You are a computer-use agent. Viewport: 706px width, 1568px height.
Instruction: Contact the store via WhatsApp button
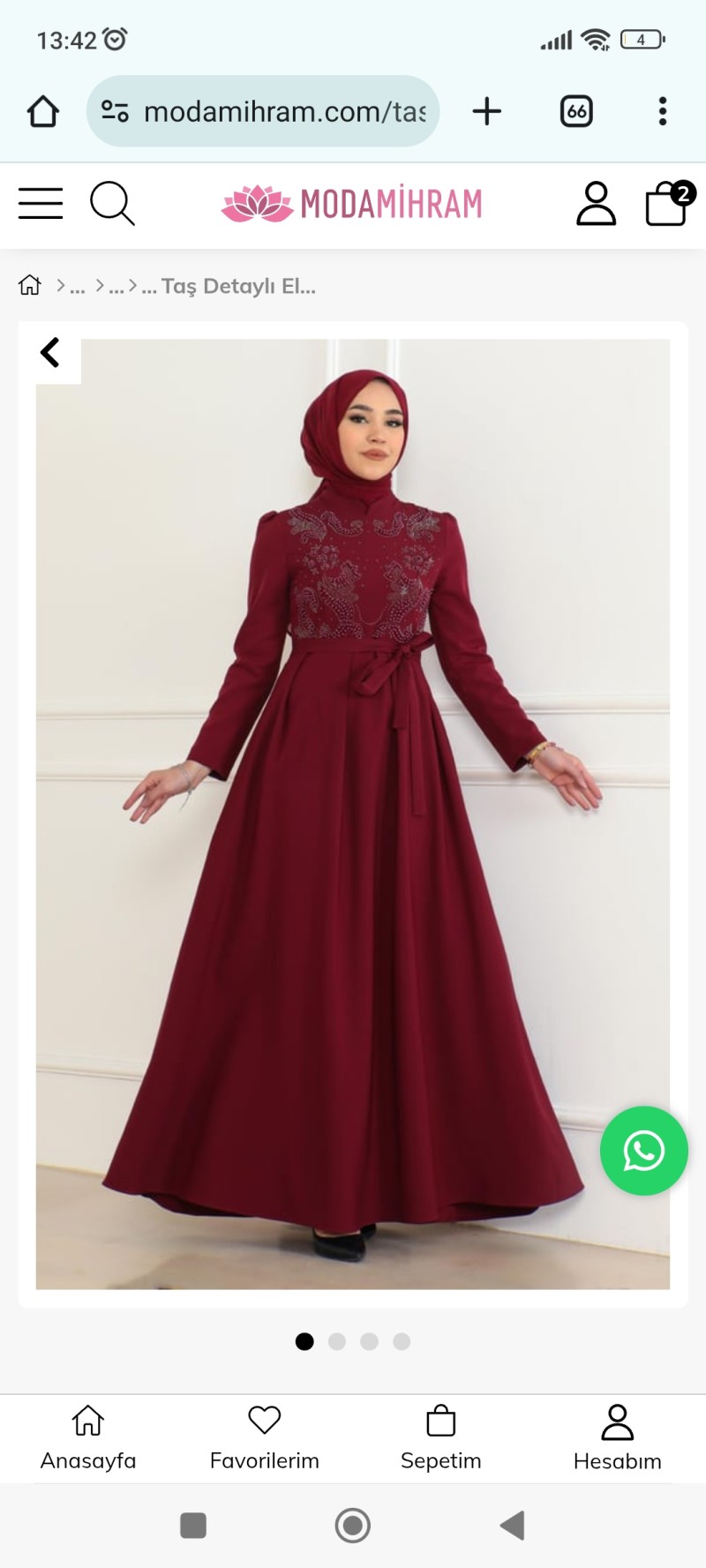[643, 1151]
